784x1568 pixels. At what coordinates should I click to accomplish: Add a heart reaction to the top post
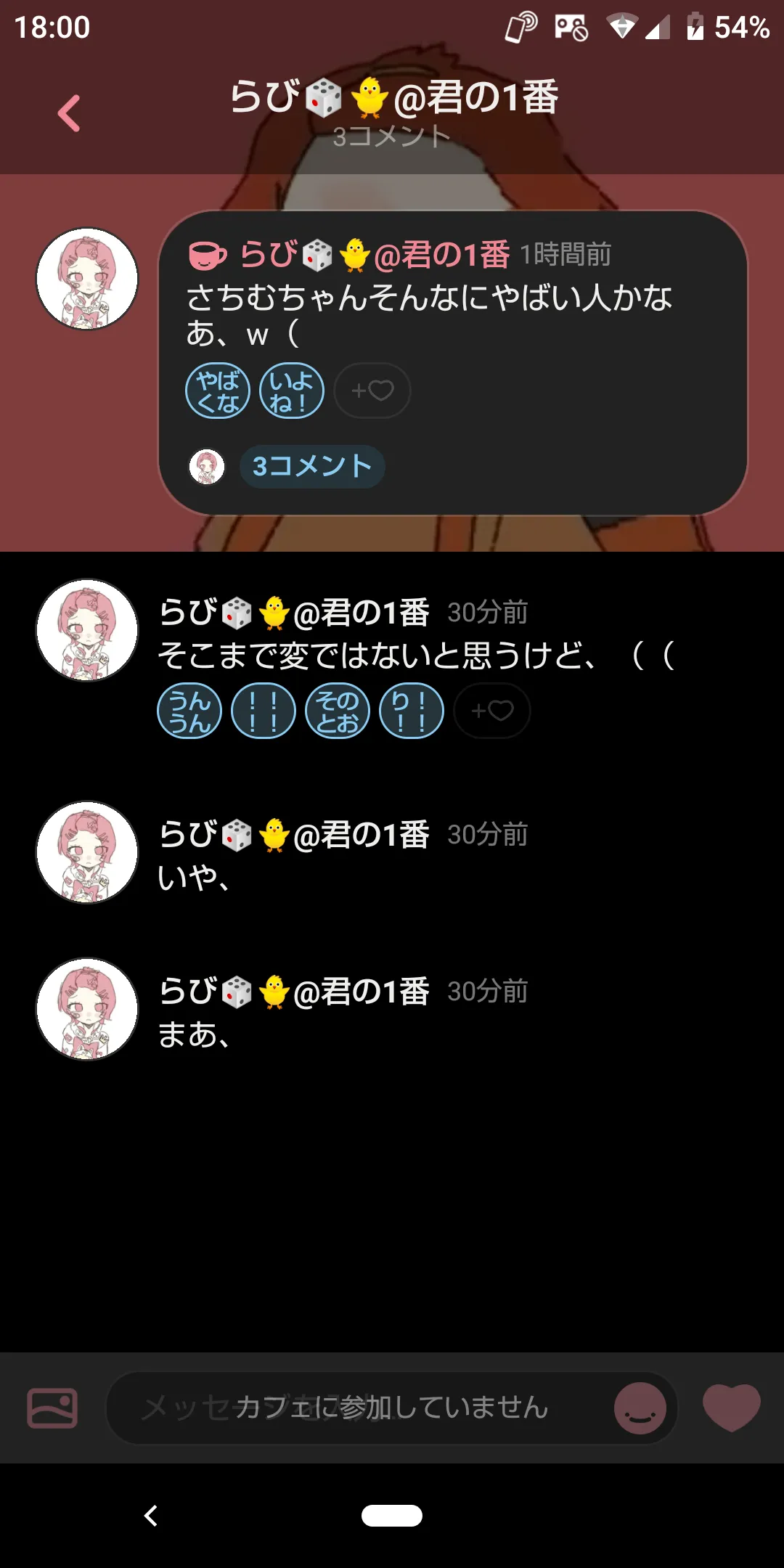(372, 391)
